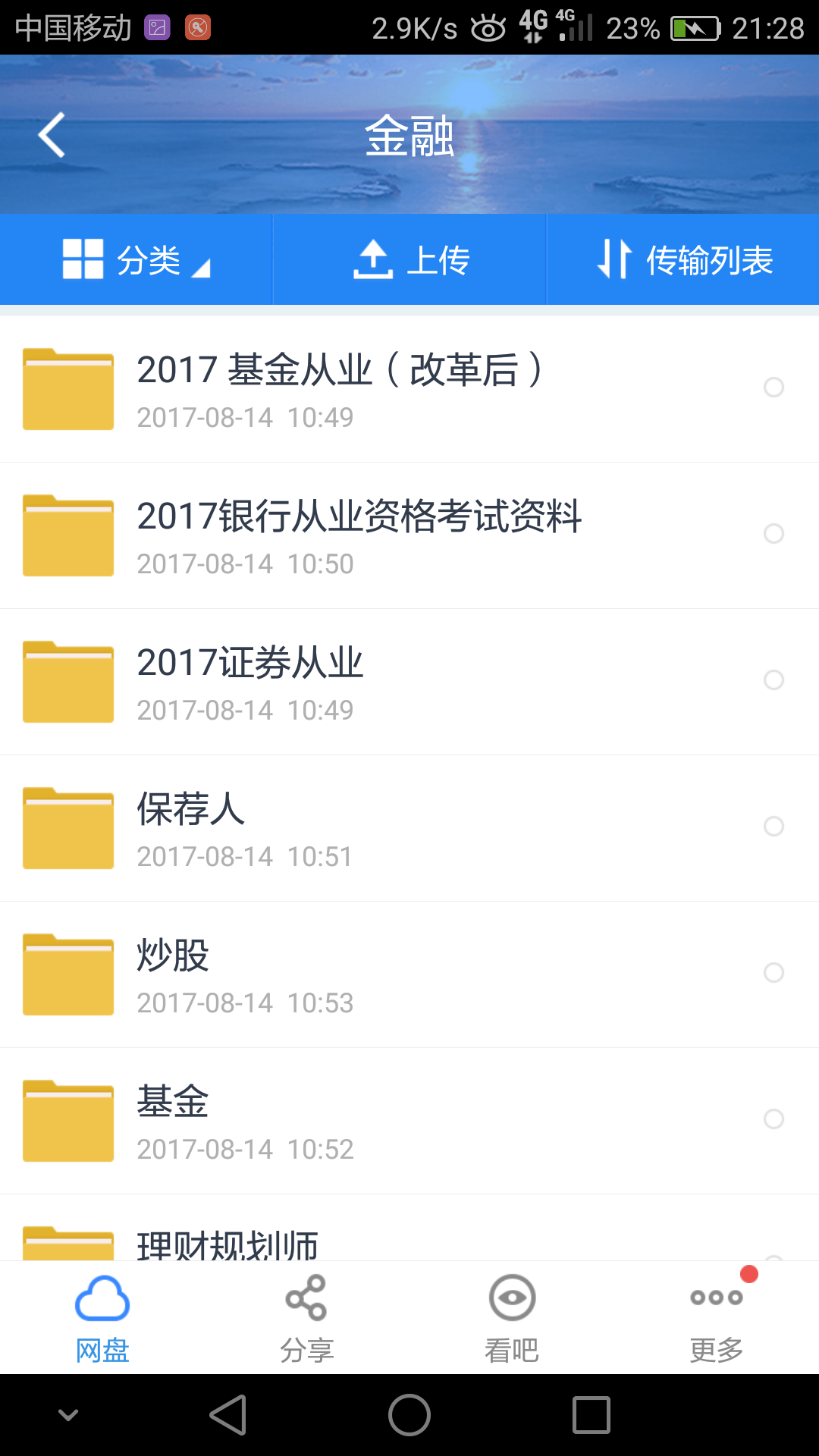The image size is (819, 1456).
Task: Switch to the 网盘 tab
Action: 102,1318
